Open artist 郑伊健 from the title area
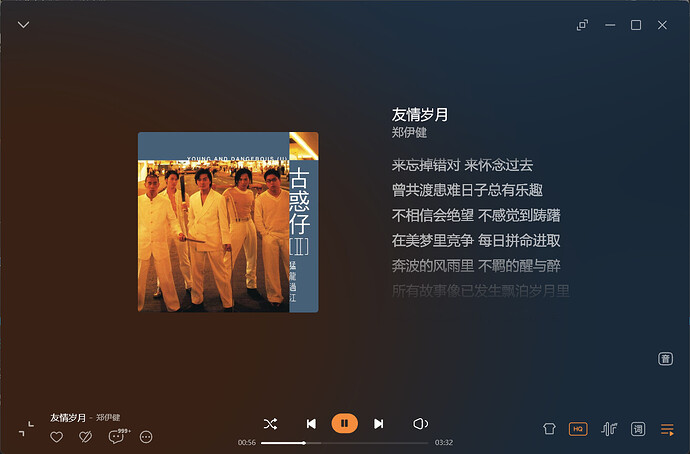690x454 pixels. (x=409, y=132)
